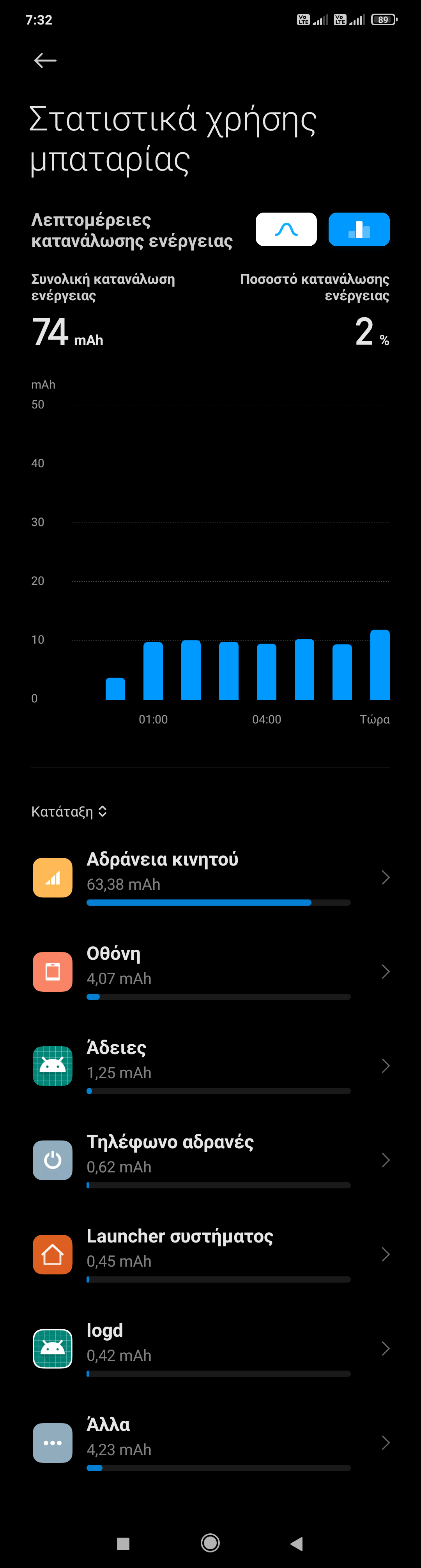Switch to the line graph view

coord(286,229)
